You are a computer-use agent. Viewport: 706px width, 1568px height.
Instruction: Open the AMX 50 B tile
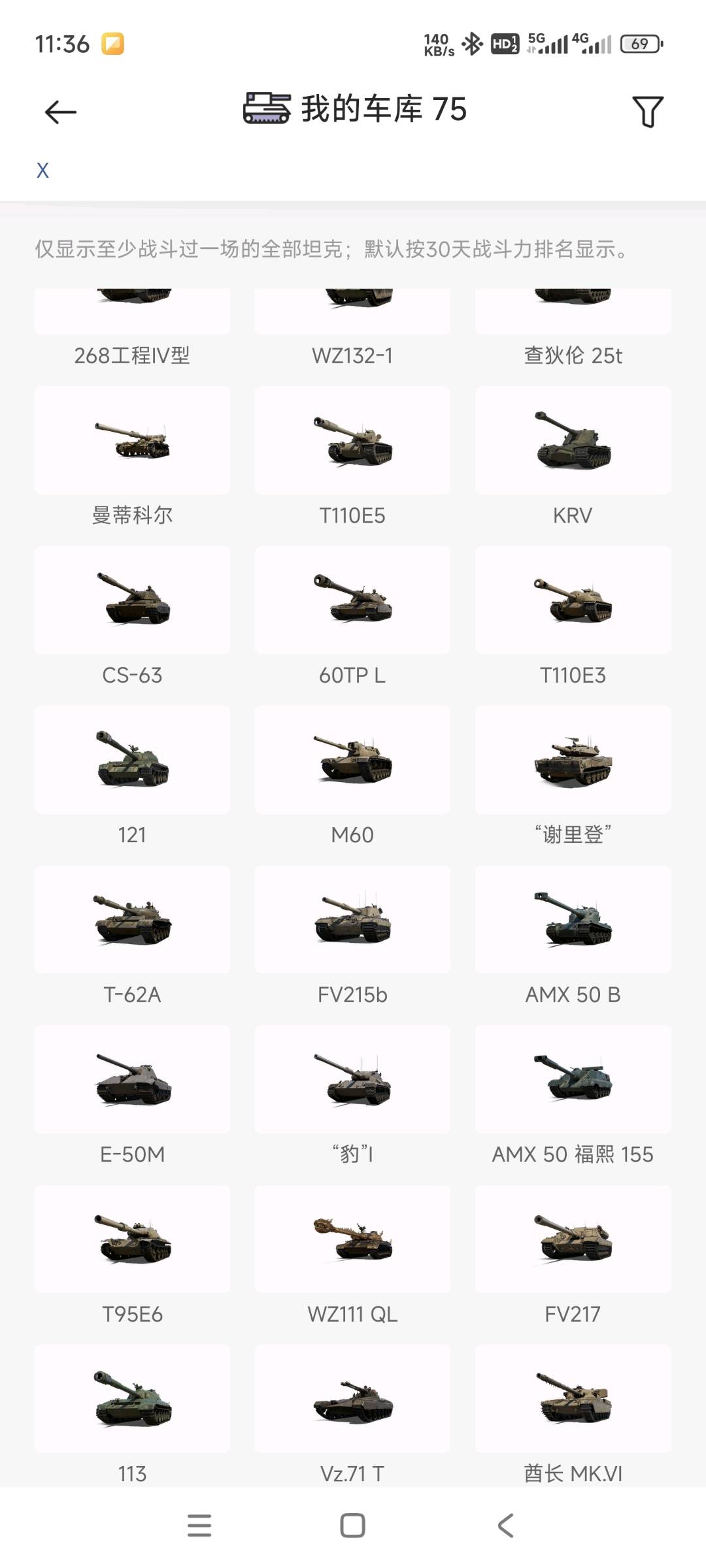573,936
